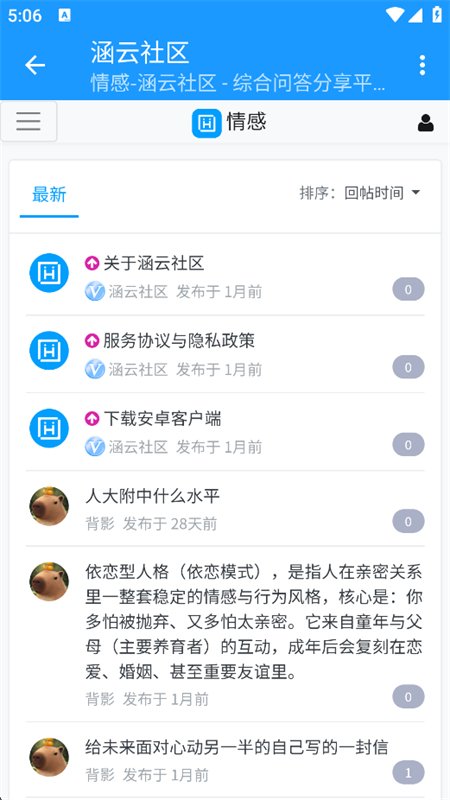Open the post 服务协议与隐私政策
This screenshot has height=800, width=450.
(x=179, y=341)
